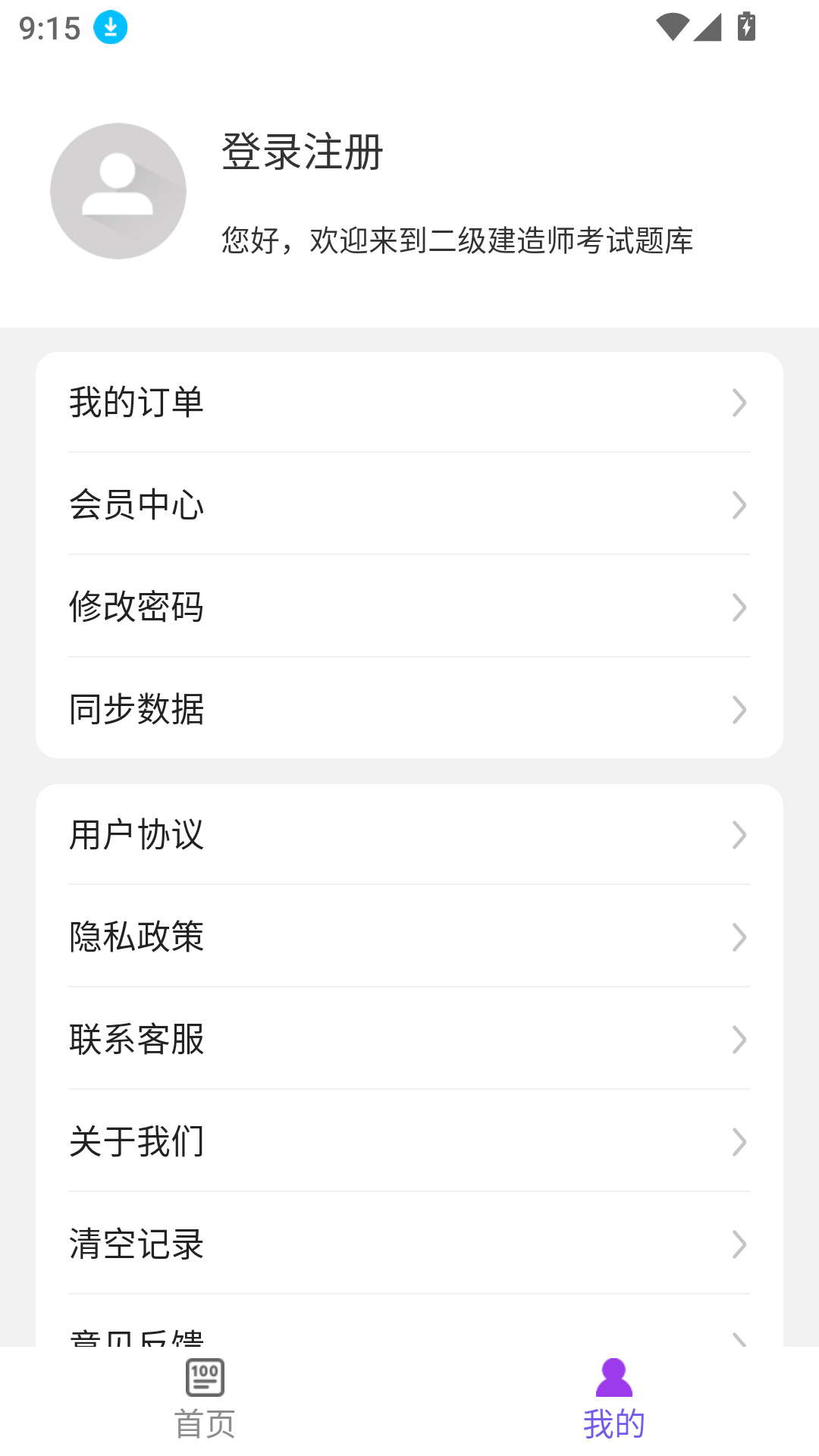Click the download icon in status bar
Viewport: 819px width, 1456px height.
click(x=108, y=28)
